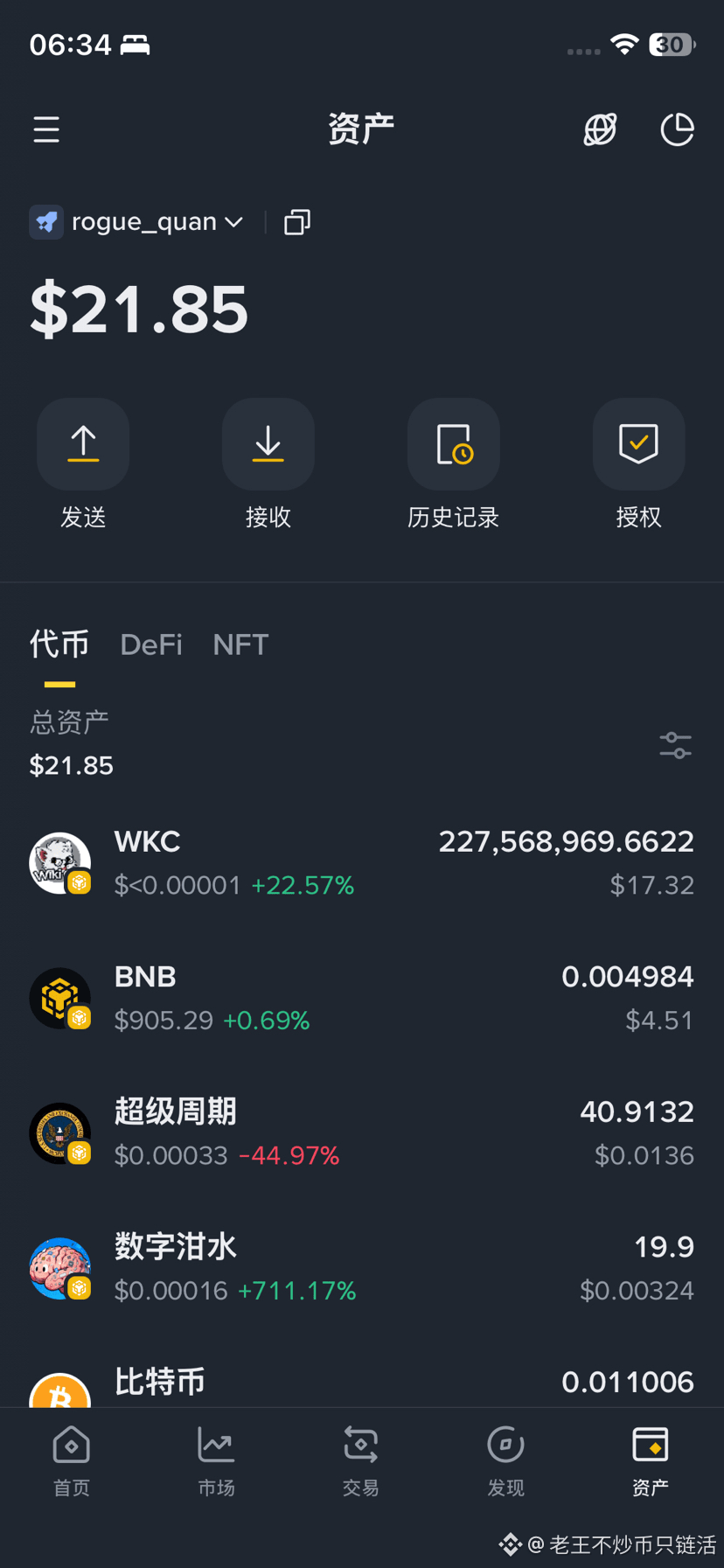Image resolution: width=724 pixels, height=1568 pixels.
Task: Expand the rogue_quan wallet selector
Action: coord(140,222)
